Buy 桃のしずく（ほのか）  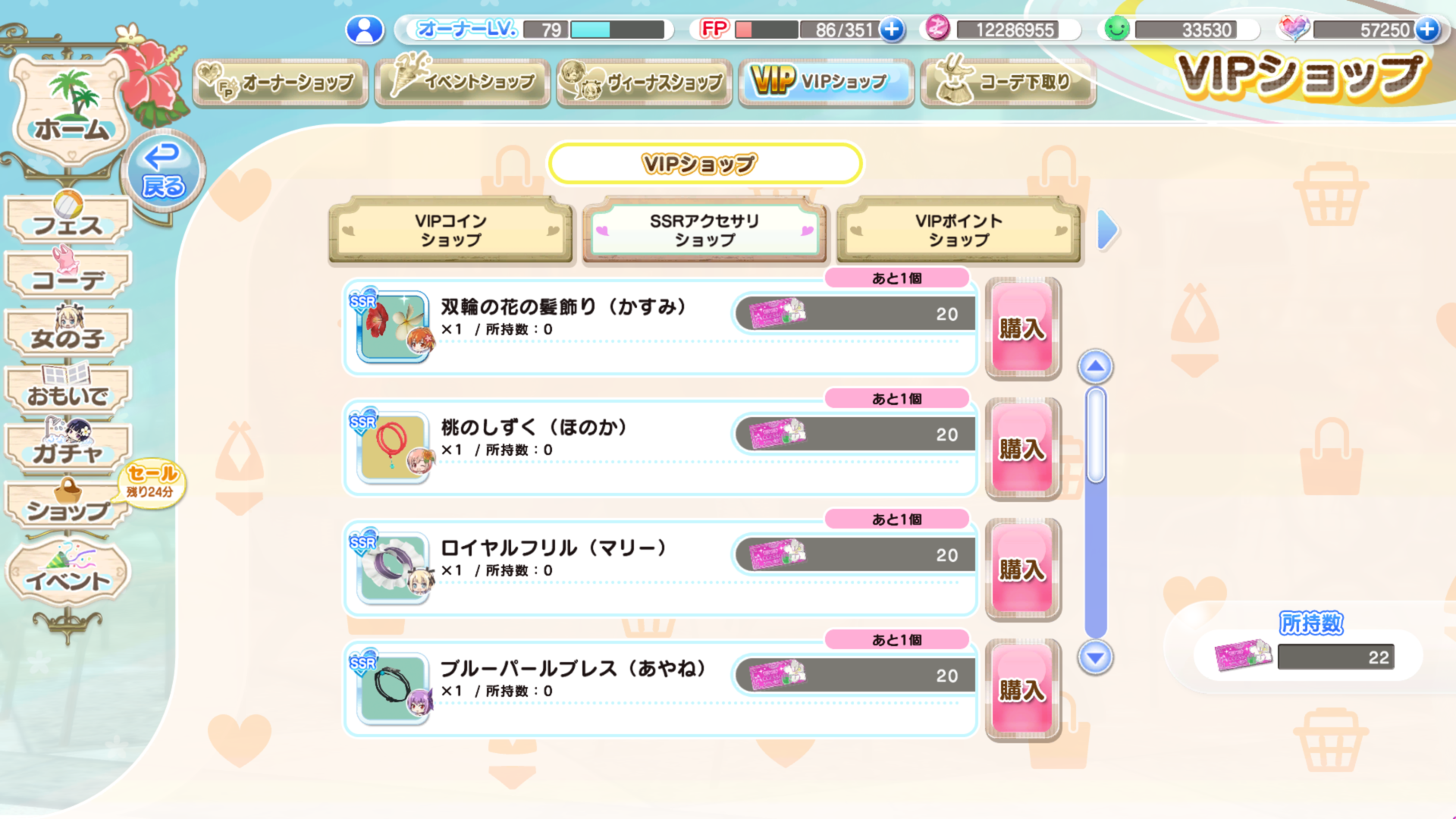(x=1022, y=448)
